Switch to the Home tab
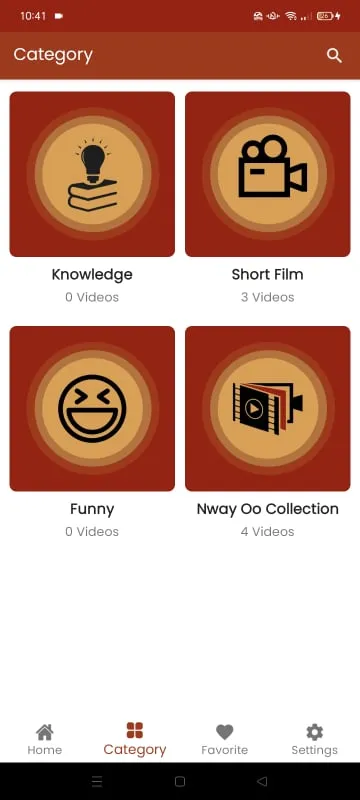Screen dimensions: 360x800 (45, 740)
